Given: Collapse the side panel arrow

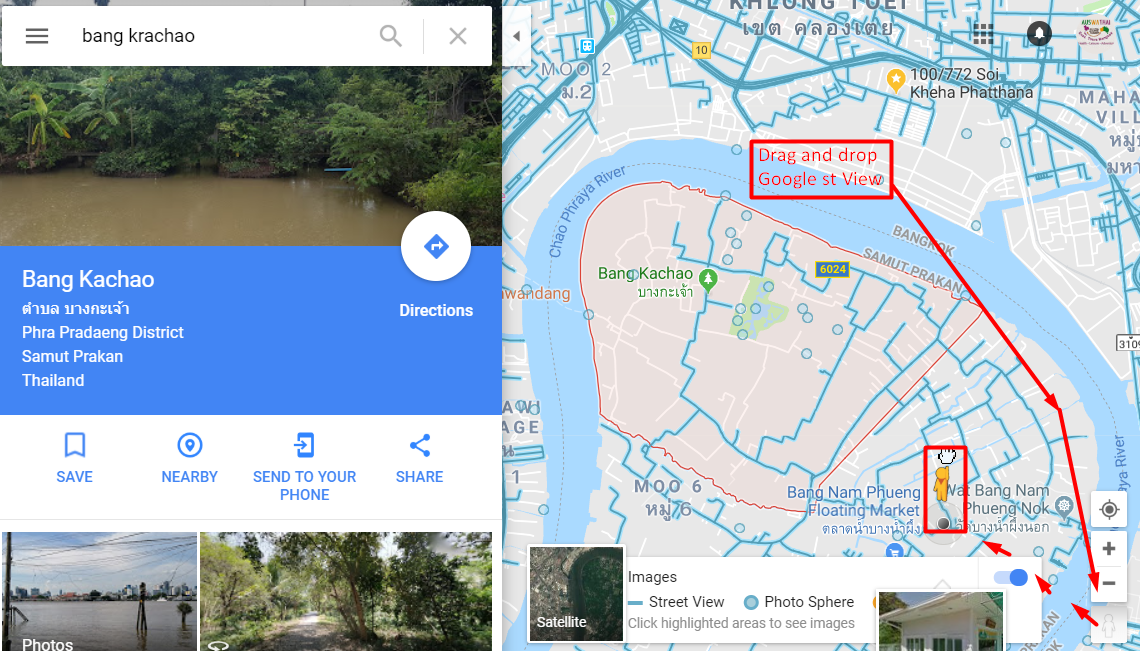Looking at the screenshot, I should coord(516,36).
